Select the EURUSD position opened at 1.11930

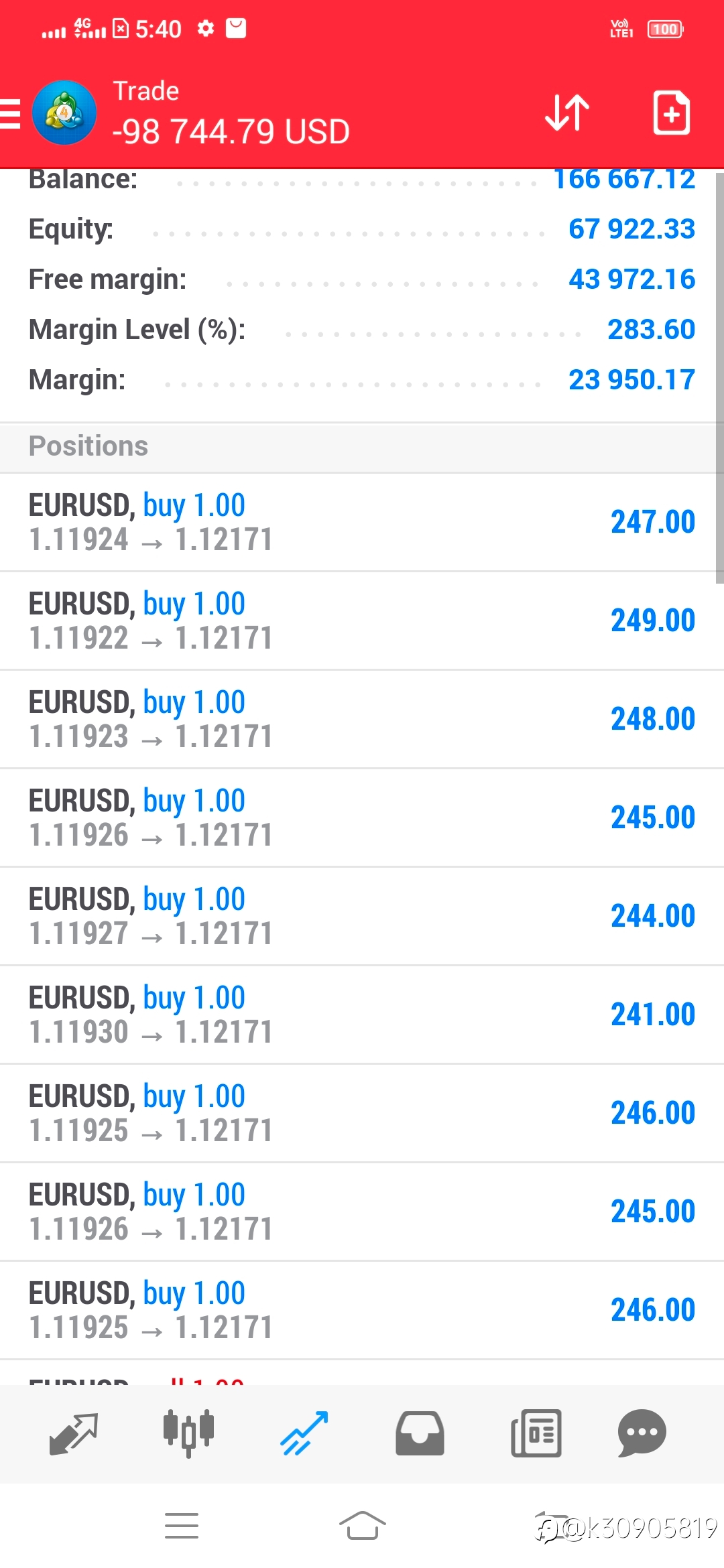click(x=362, y=1015)
